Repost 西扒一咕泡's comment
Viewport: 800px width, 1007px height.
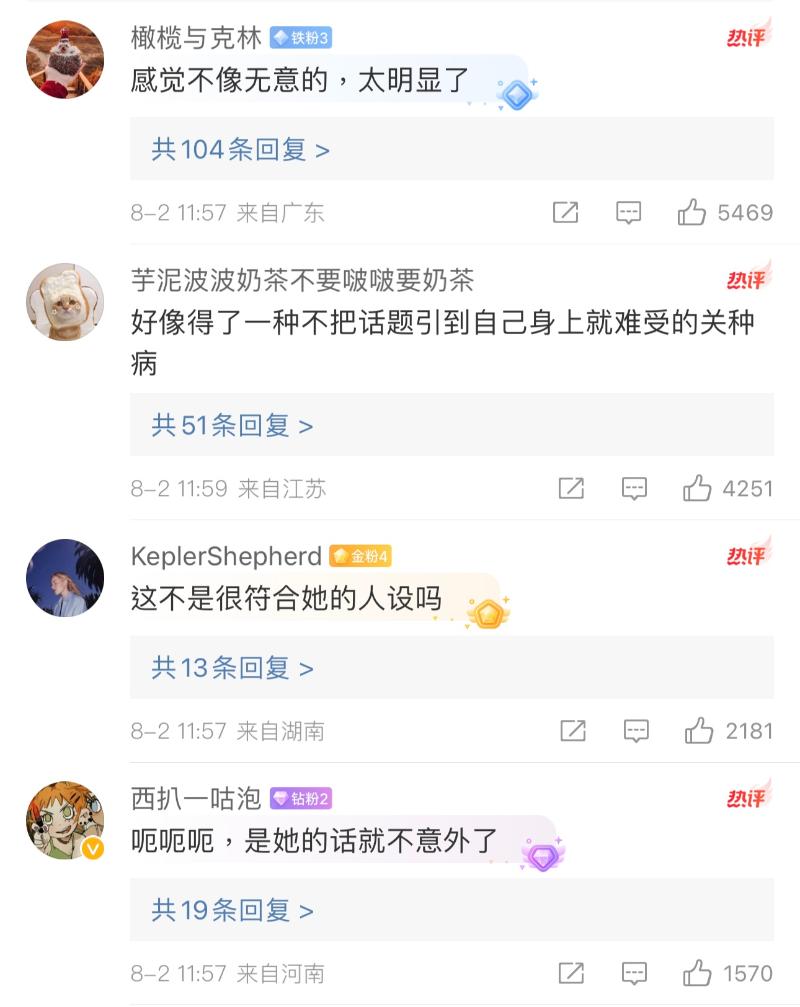(x=571, y=973)
